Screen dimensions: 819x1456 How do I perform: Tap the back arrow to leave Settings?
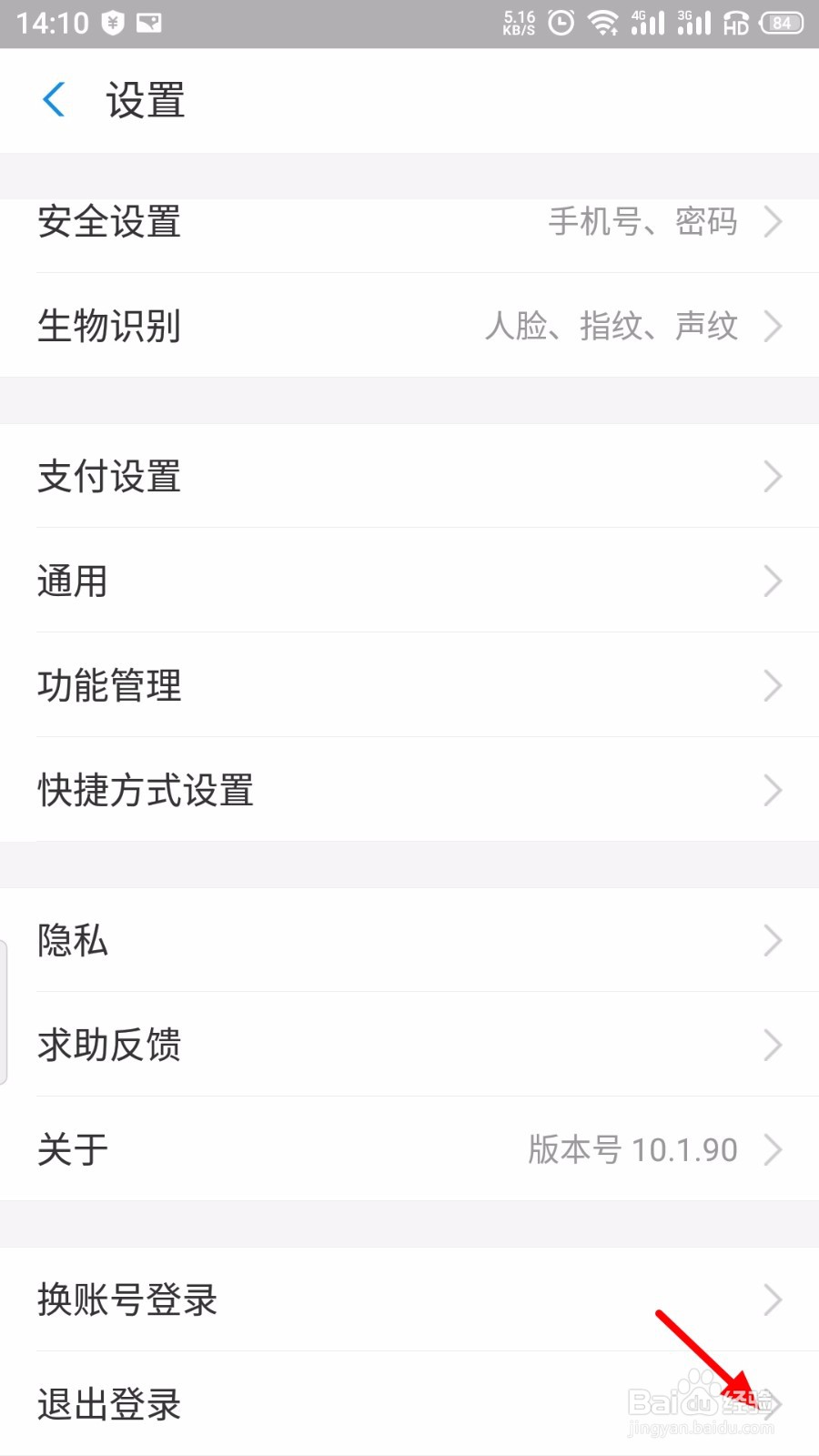[55, 100]
